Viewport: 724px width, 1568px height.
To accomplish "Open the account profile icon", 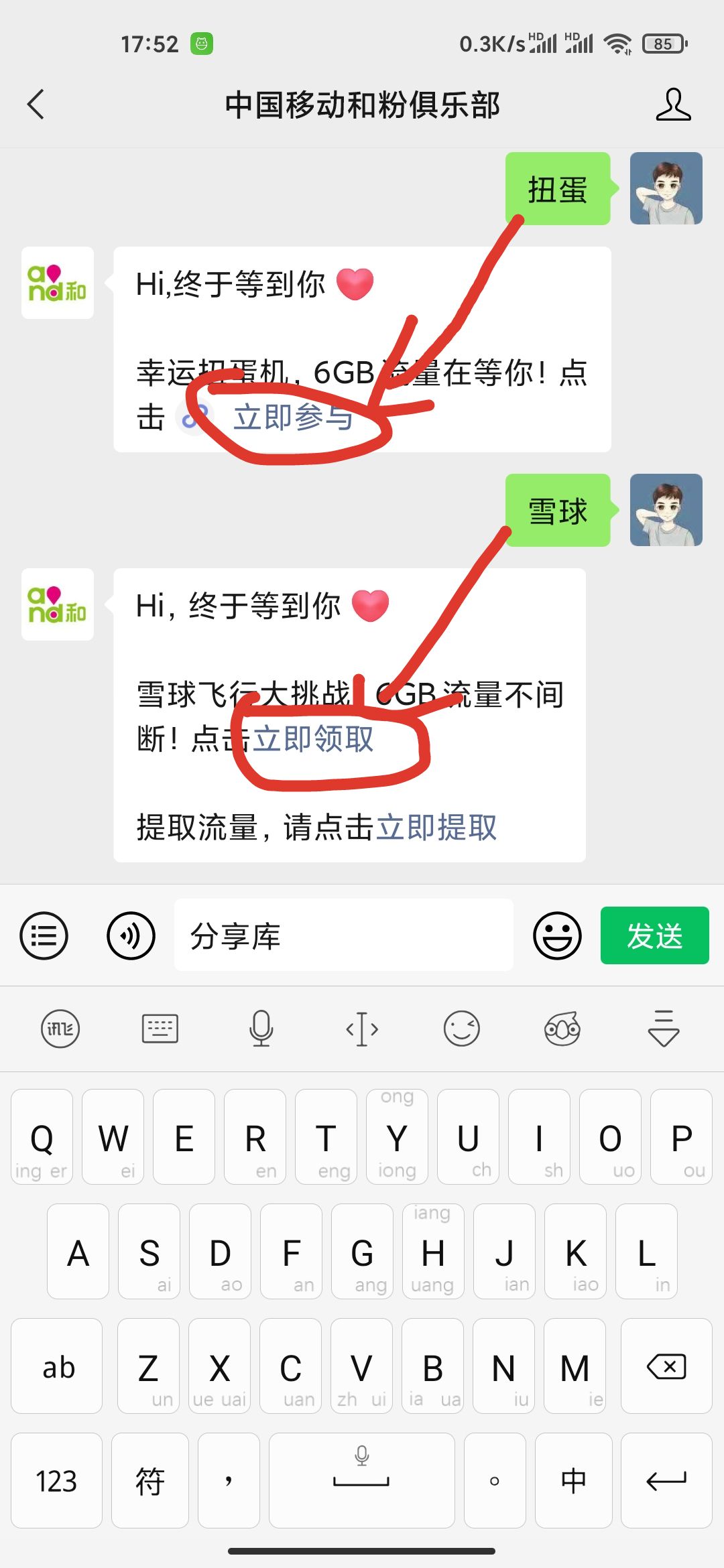I will tap(672, 105).
